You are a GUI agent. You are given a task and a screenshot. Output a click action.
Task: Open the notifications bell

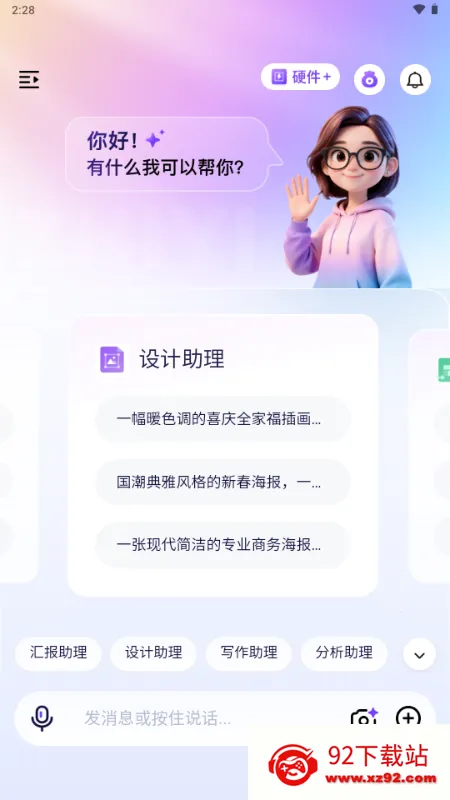(415, 80)
